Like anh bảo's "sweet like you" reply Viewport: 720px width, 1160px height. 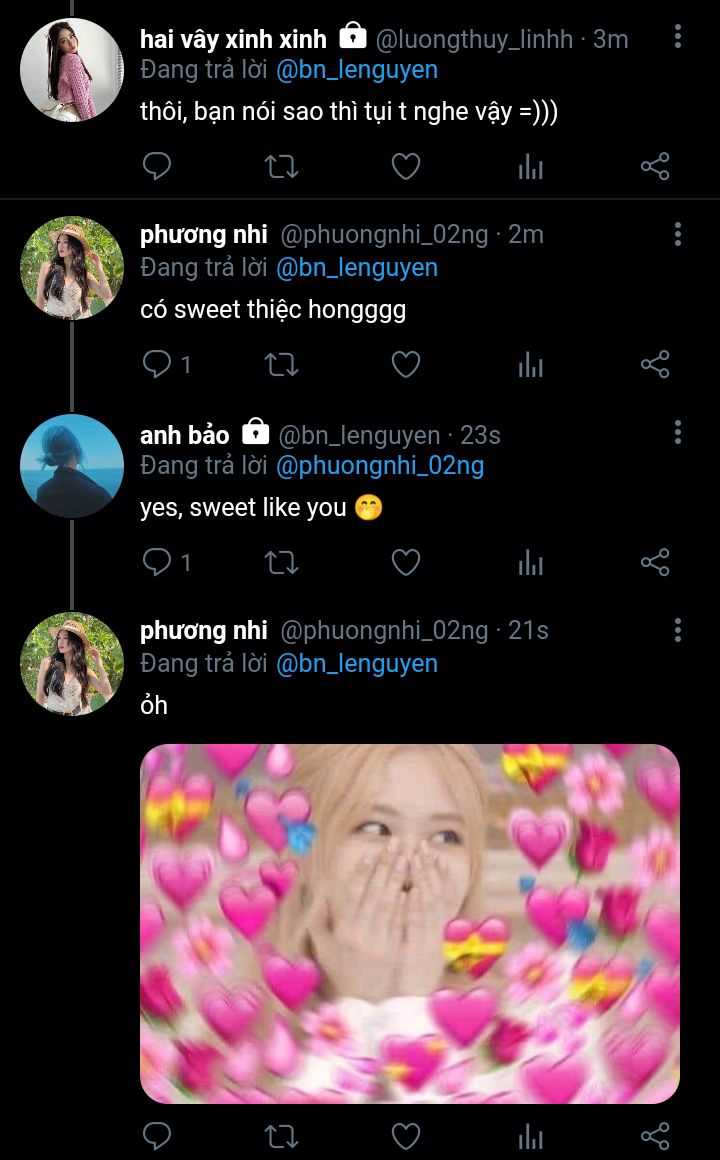point(405,563)
